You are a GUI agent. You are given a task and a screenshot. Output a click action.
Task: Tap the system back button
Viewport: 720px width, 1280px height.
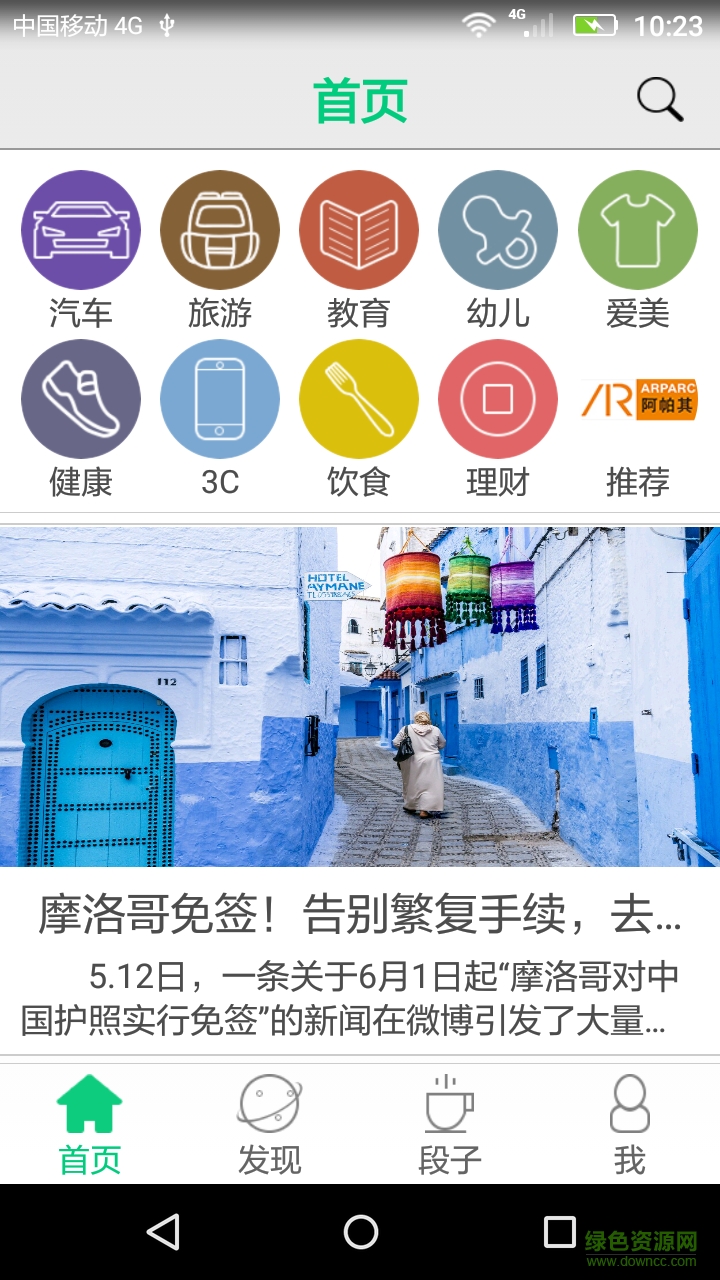coord(162,1232)
